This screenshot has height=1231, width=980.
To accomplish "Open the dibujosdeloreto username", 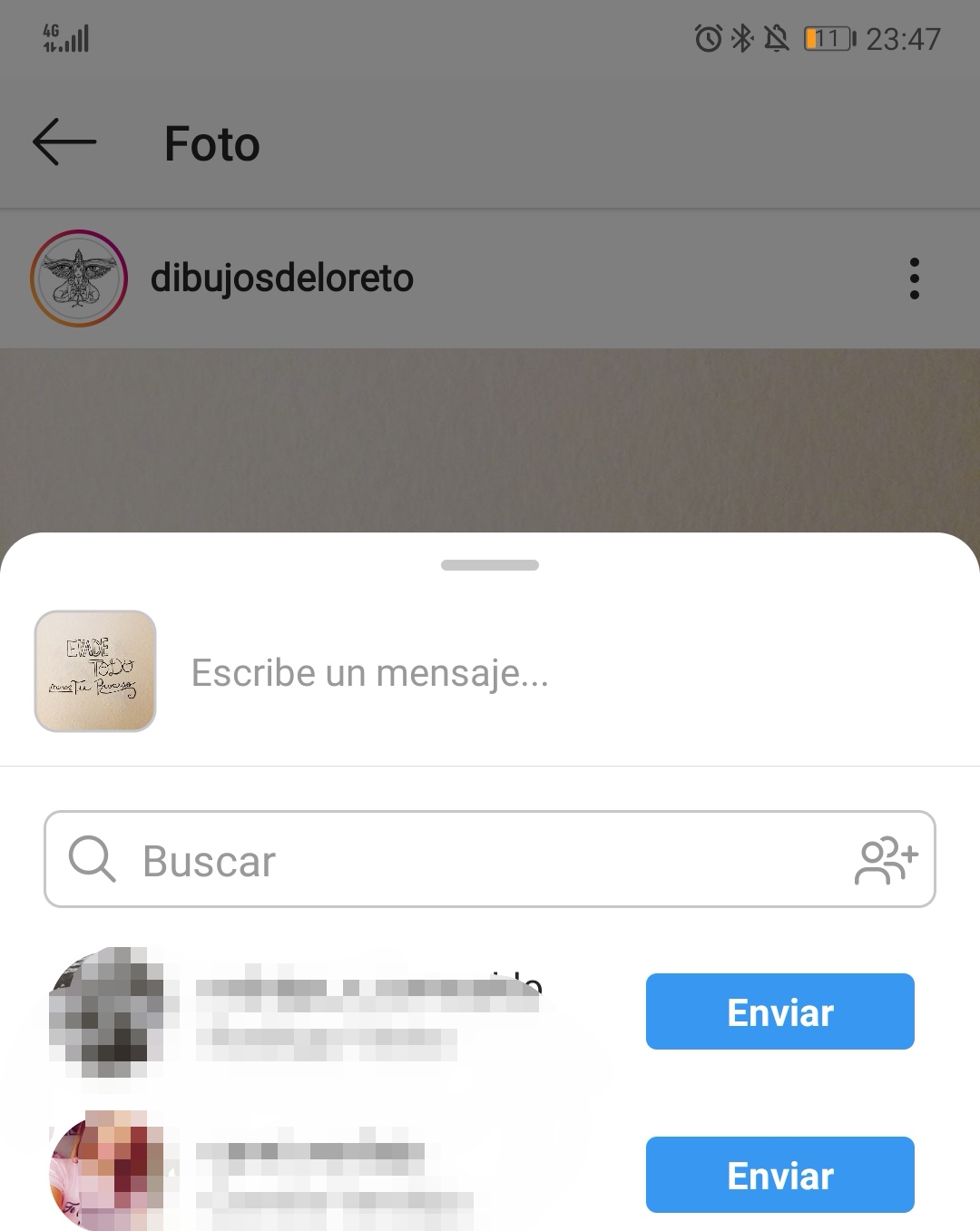I will pos(281,278).
